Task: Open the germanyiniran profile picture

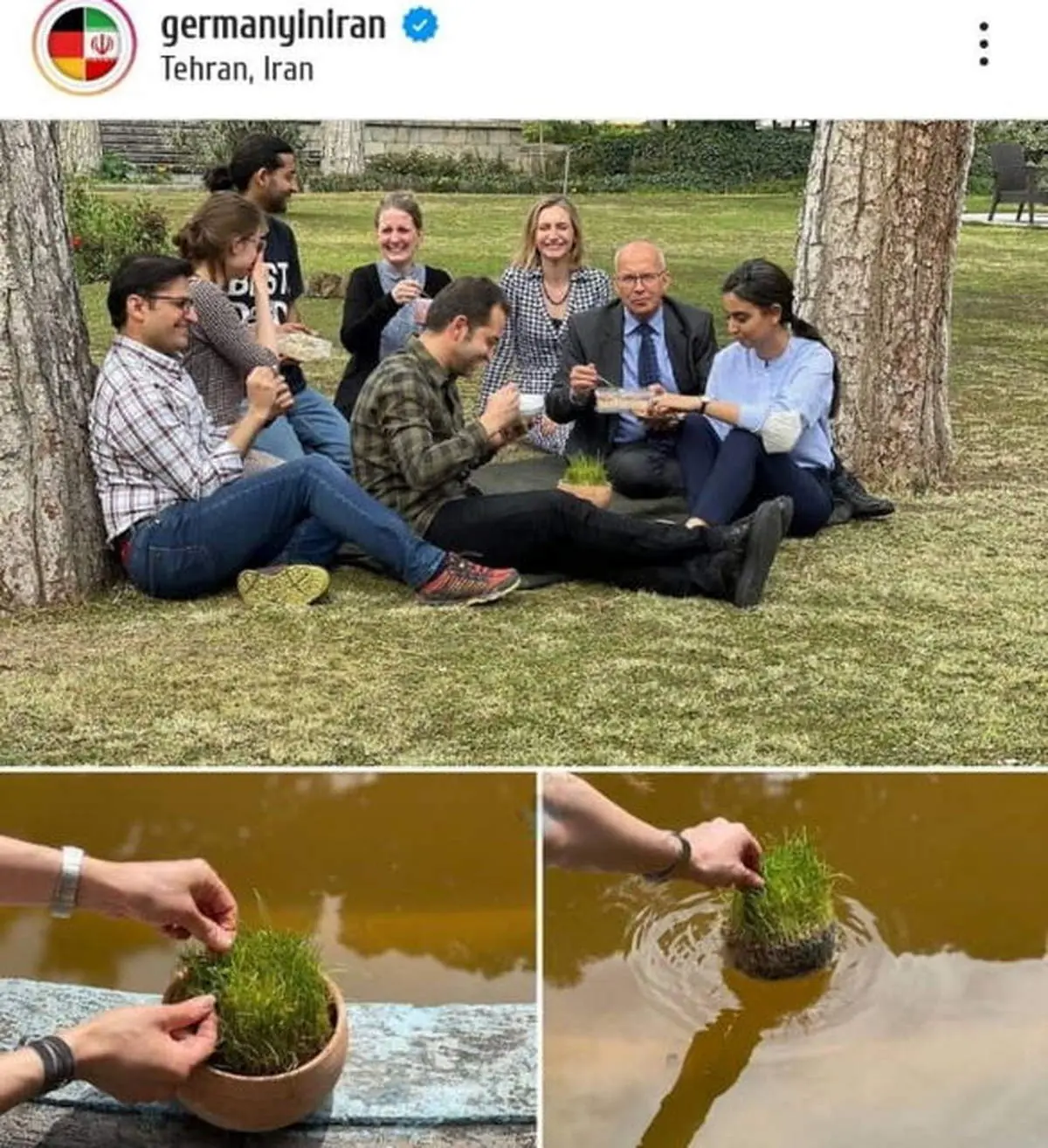Action: pos(84,45)
